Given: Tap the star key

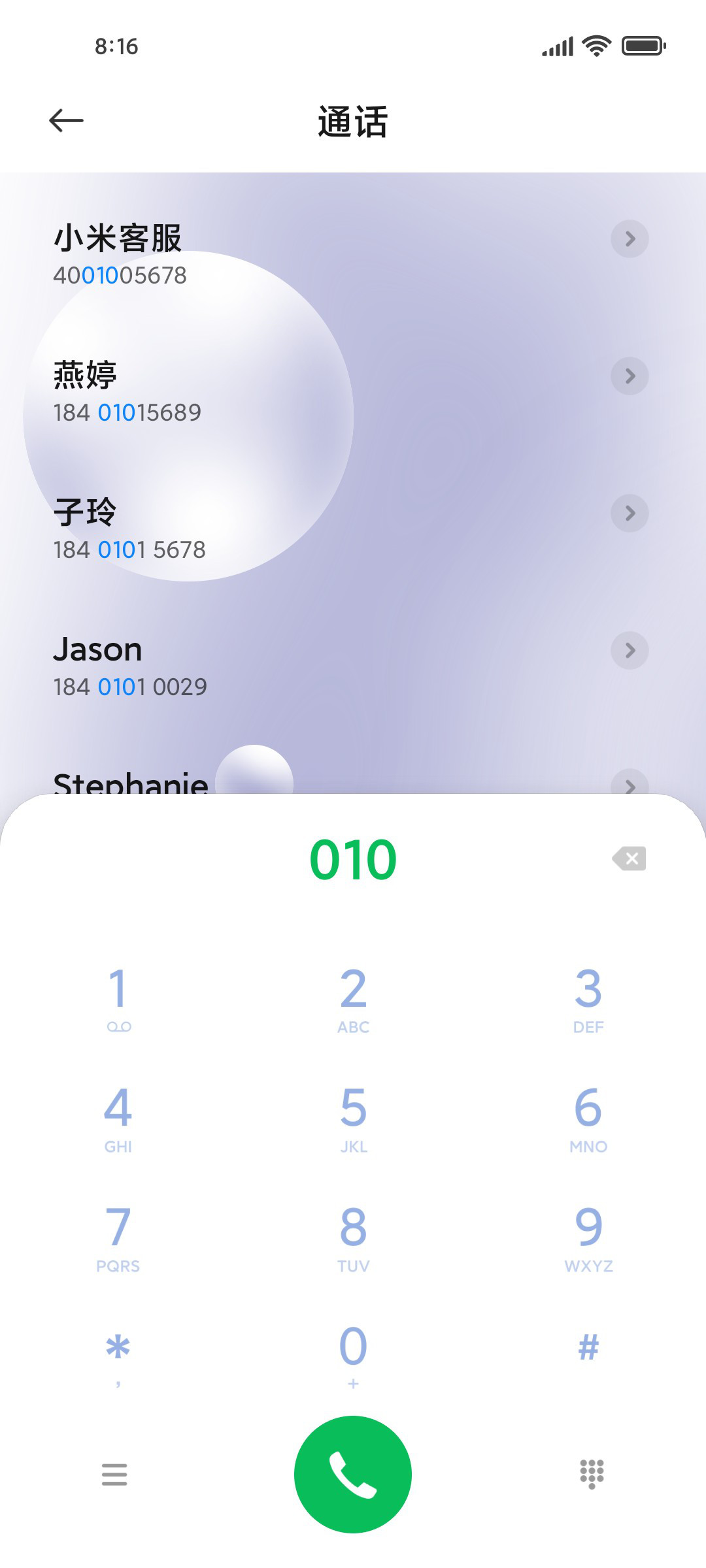Looking at the screenshot, I should click(x=118, y=1356).
